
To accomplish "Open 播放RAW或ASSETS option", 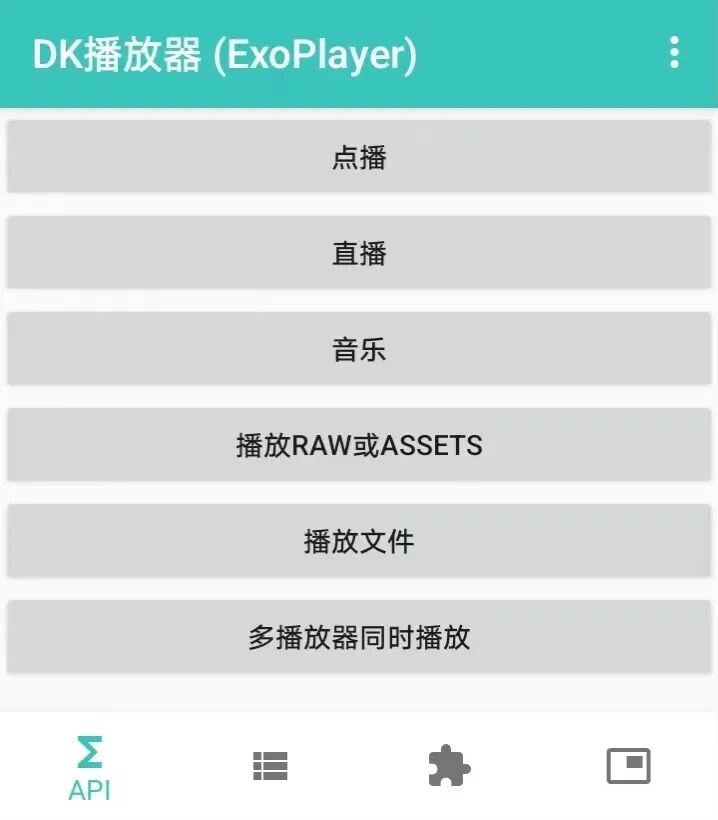I will [359, 445].
